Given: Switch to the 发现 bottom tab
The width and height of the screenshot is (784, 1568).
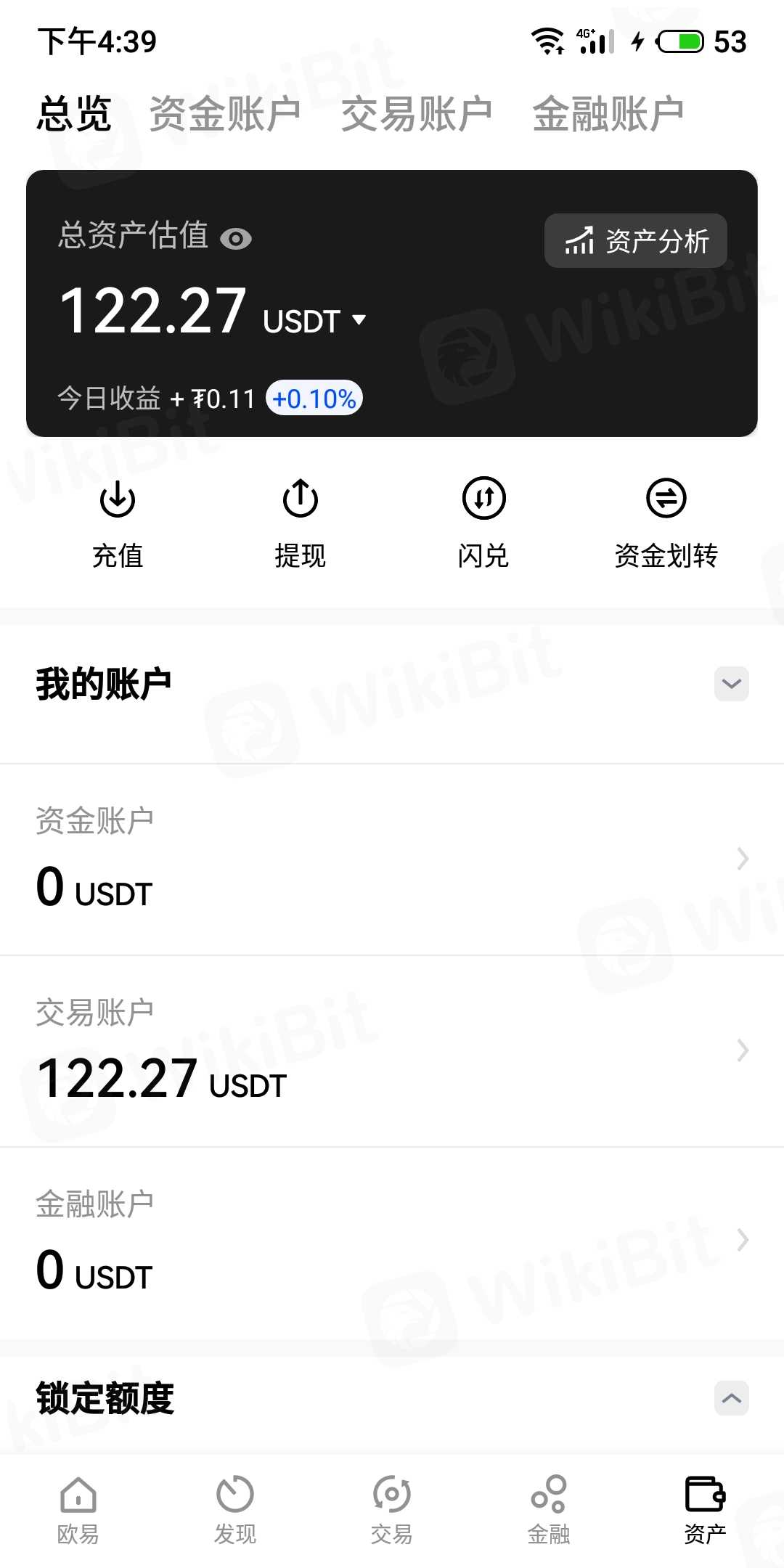Looking at the screenshot, I should click(235, 1508).
